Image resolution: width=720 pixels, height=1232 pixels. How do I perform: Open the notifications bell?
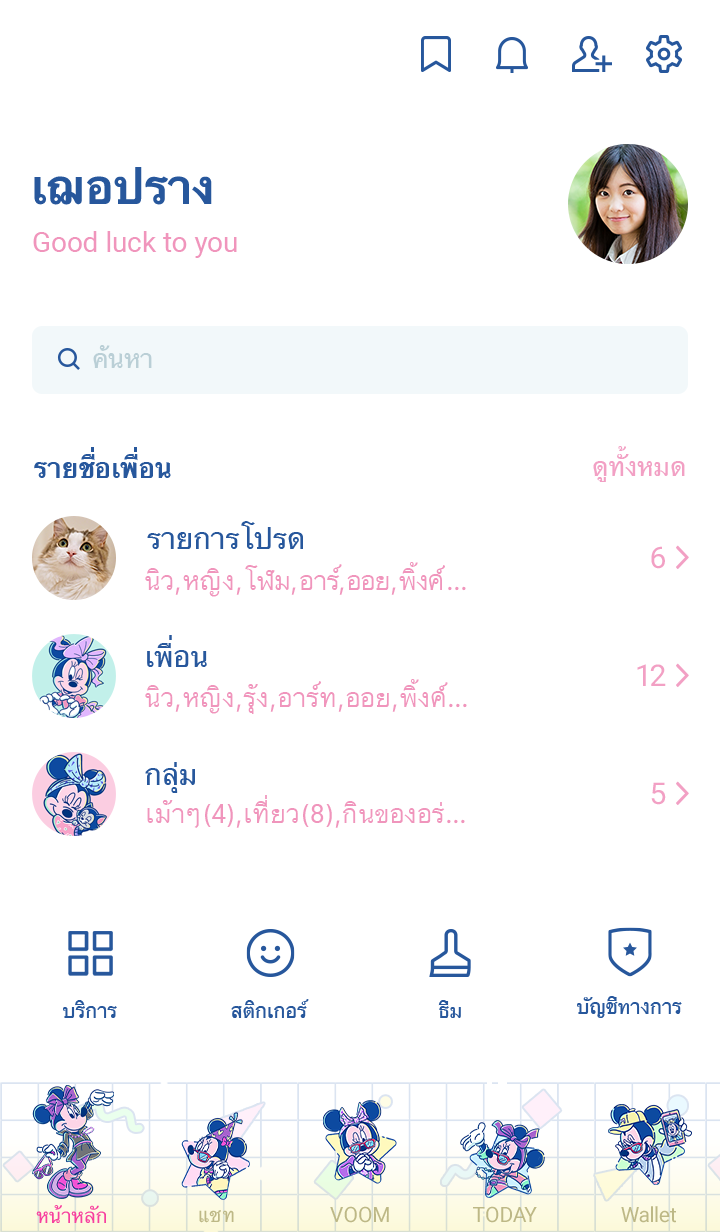[x=512, y=55]
